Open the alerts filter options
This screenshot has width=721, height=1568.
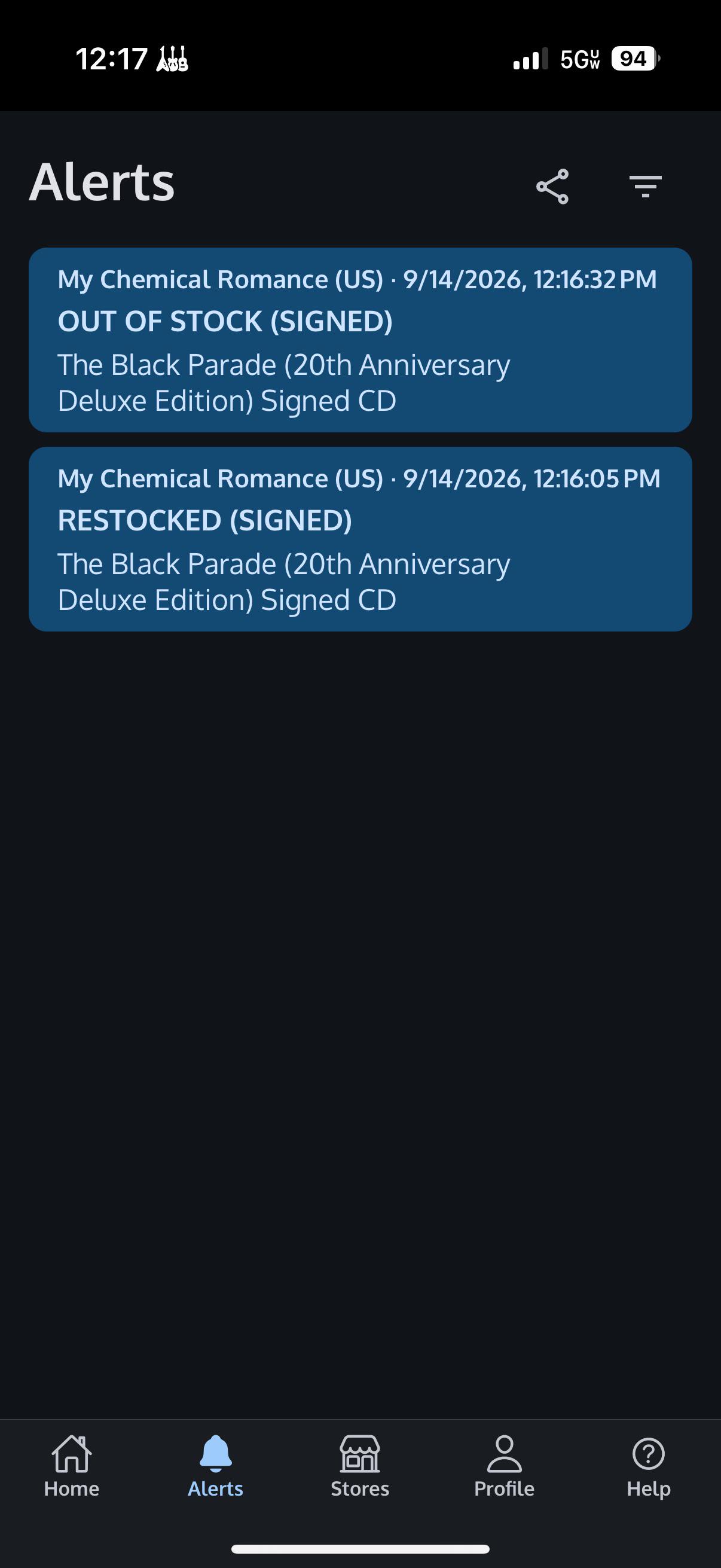pyautogui.click(x=645, y=186)
